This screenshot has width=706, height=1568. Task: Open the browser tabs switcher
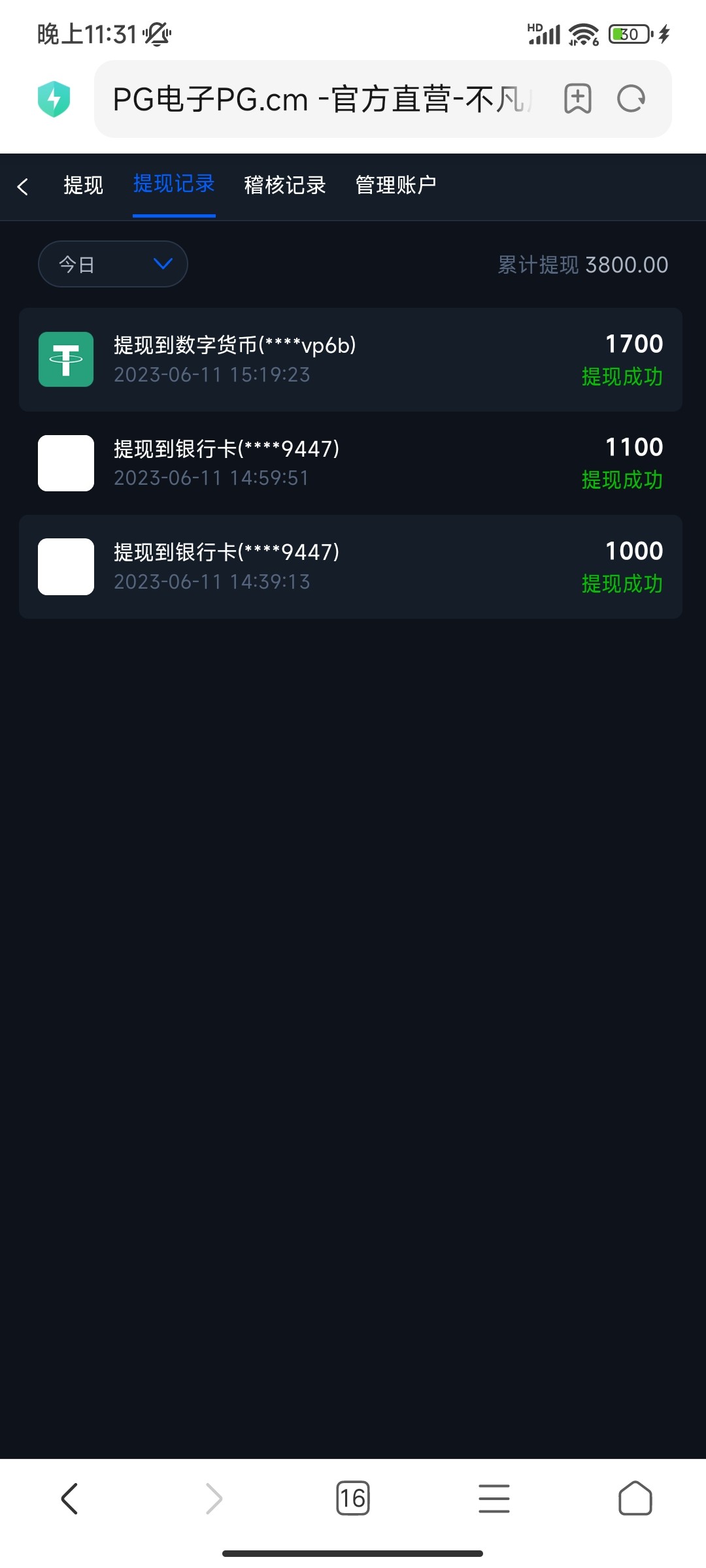click(352, 1498)
